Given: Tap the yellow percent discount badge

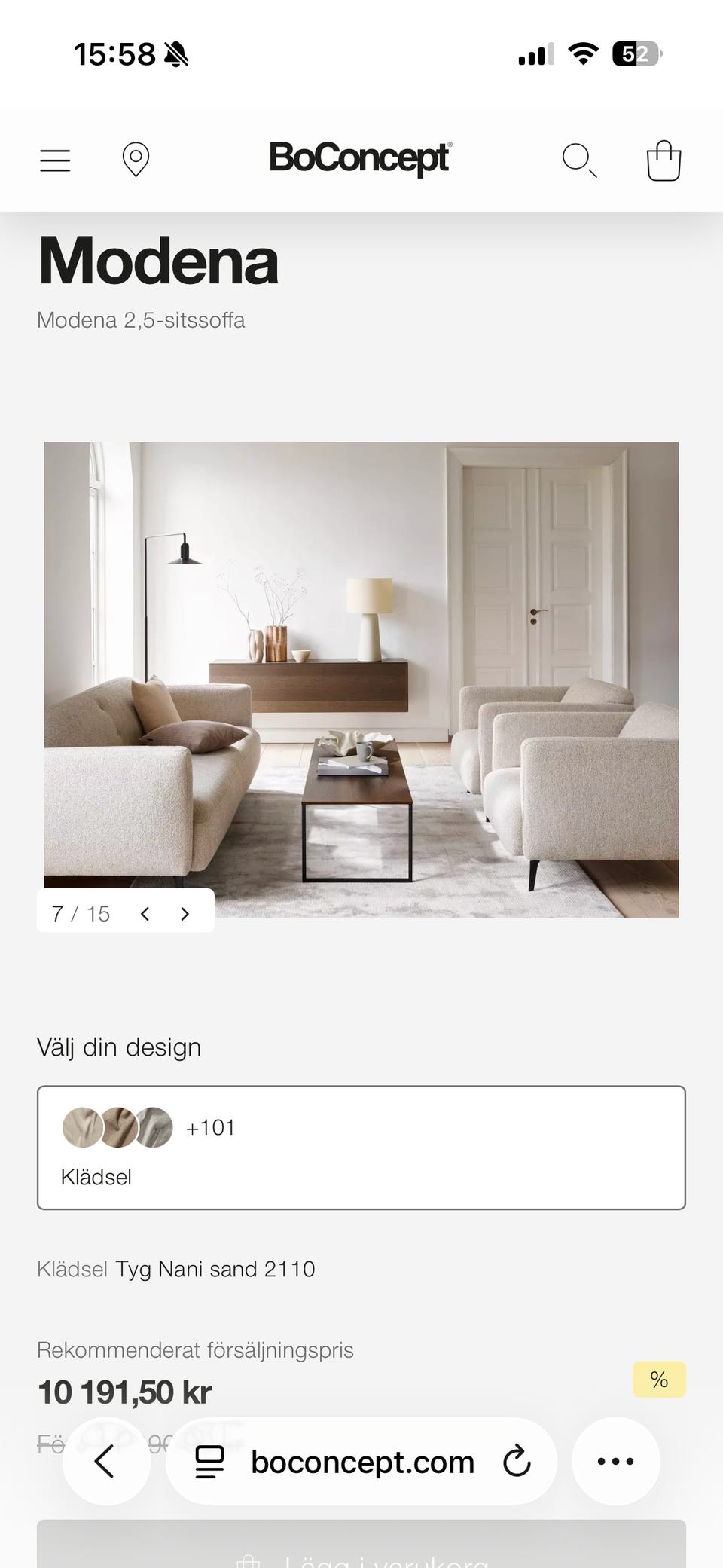Looking at the screenshot, I should pyautogui.click(x=659, y=1380).
